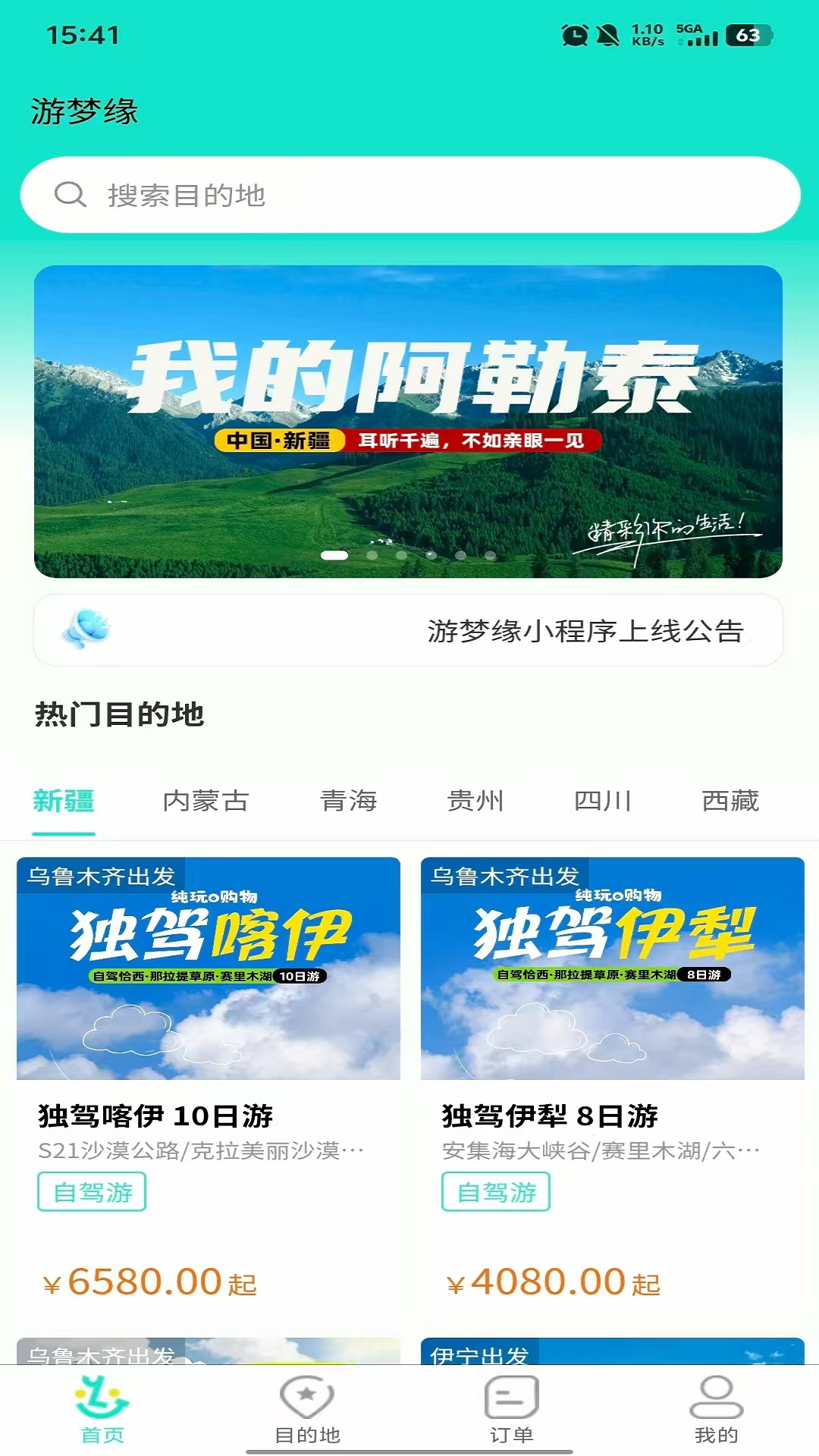Select the 新疆 destination tab
Screen dimensions: 819x1456
pos(64,801)
